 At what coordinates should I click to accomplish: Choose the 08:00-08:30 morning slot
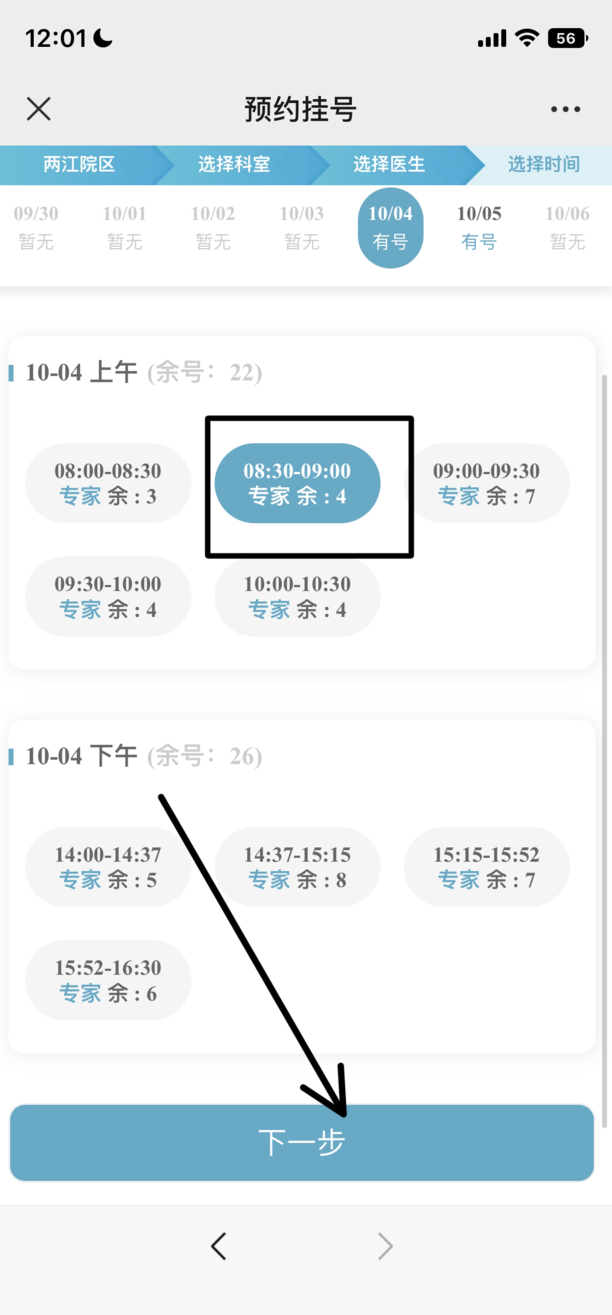click(107, 483)
